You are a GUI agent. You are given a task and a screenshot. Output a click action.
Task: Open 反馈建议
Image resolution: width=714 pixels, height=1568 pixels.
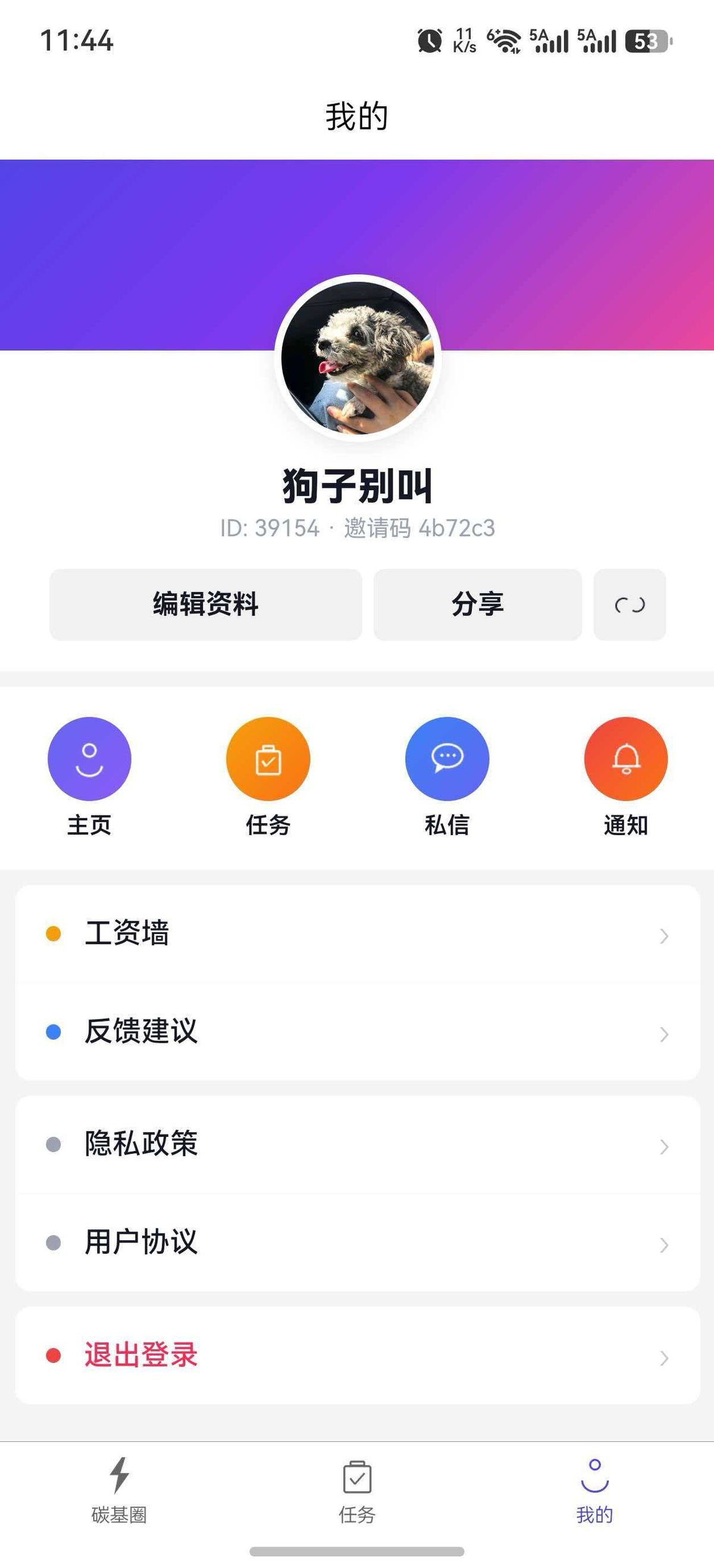click(x=358, y=1033)
